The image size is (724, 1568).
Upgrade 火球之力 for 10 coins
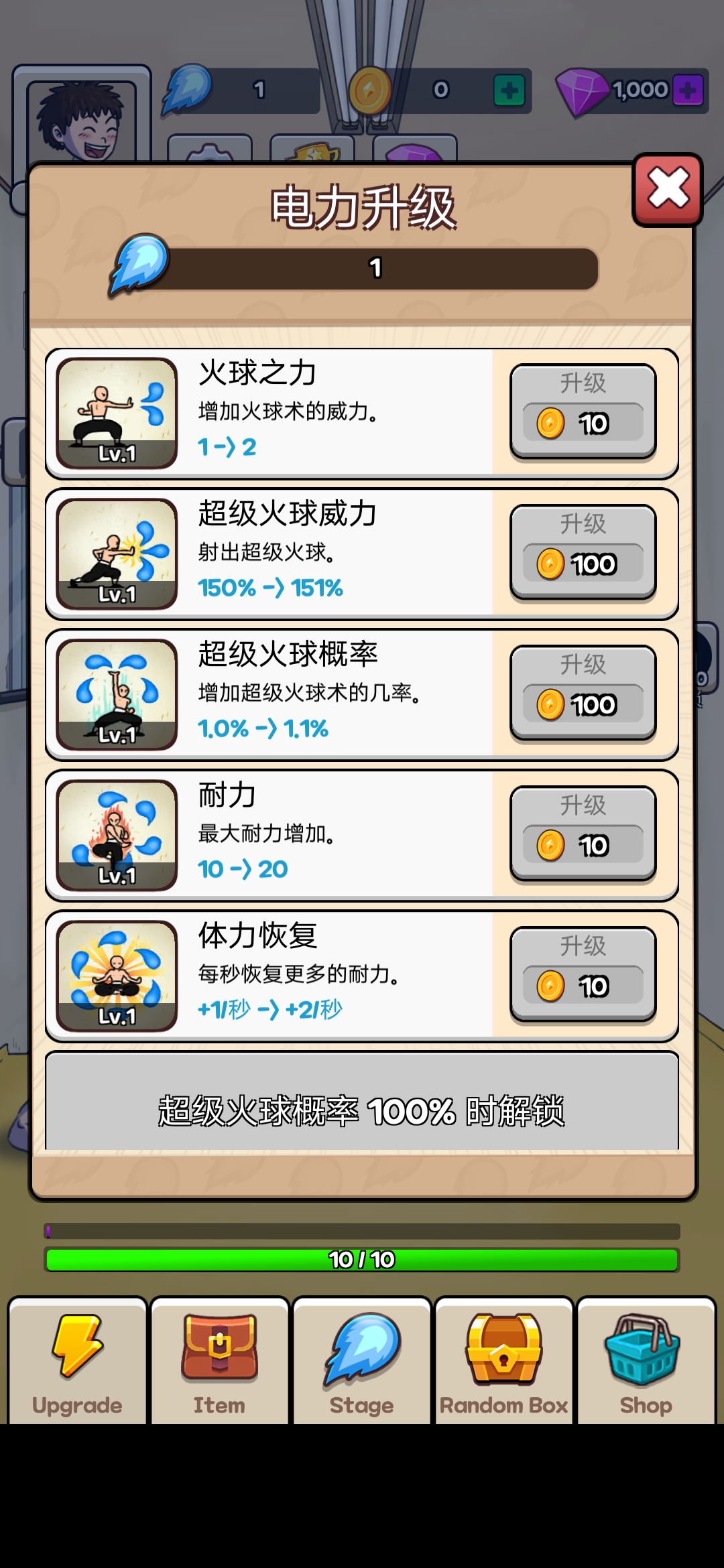[582, 409]
